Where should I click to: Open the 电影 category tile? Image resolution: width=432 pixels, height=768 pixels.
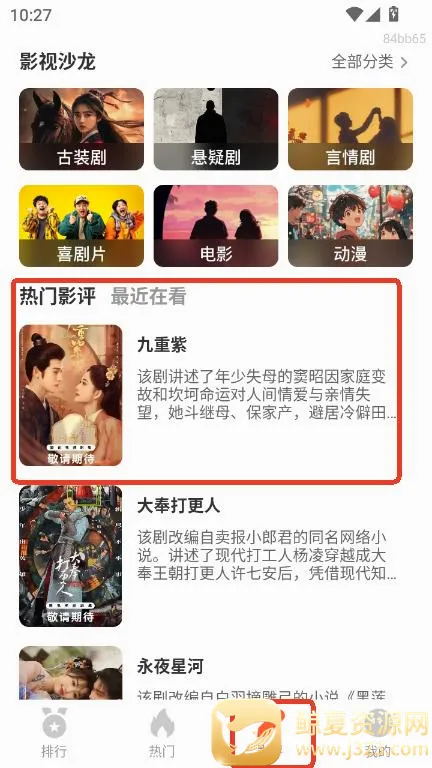coord(216,226)
